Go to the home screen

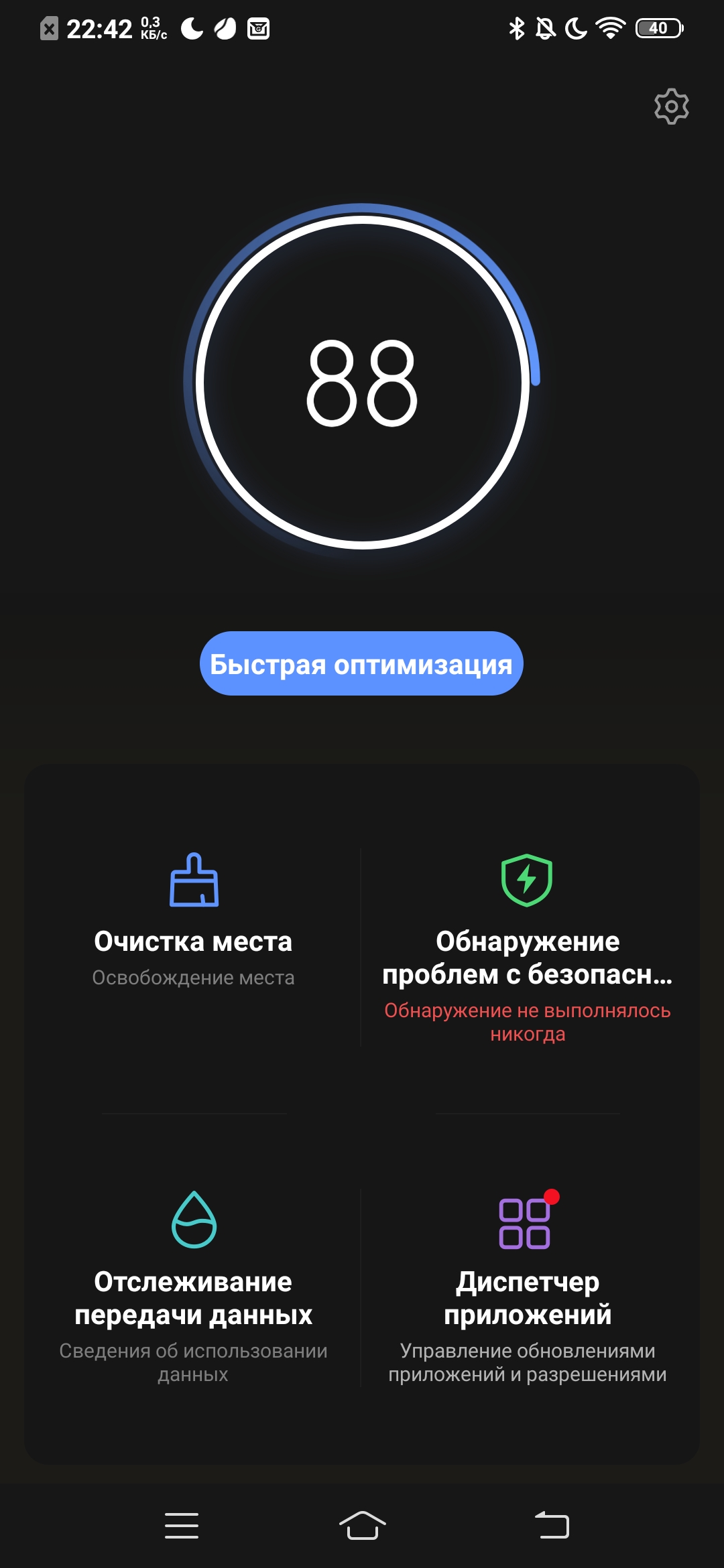362,1525
